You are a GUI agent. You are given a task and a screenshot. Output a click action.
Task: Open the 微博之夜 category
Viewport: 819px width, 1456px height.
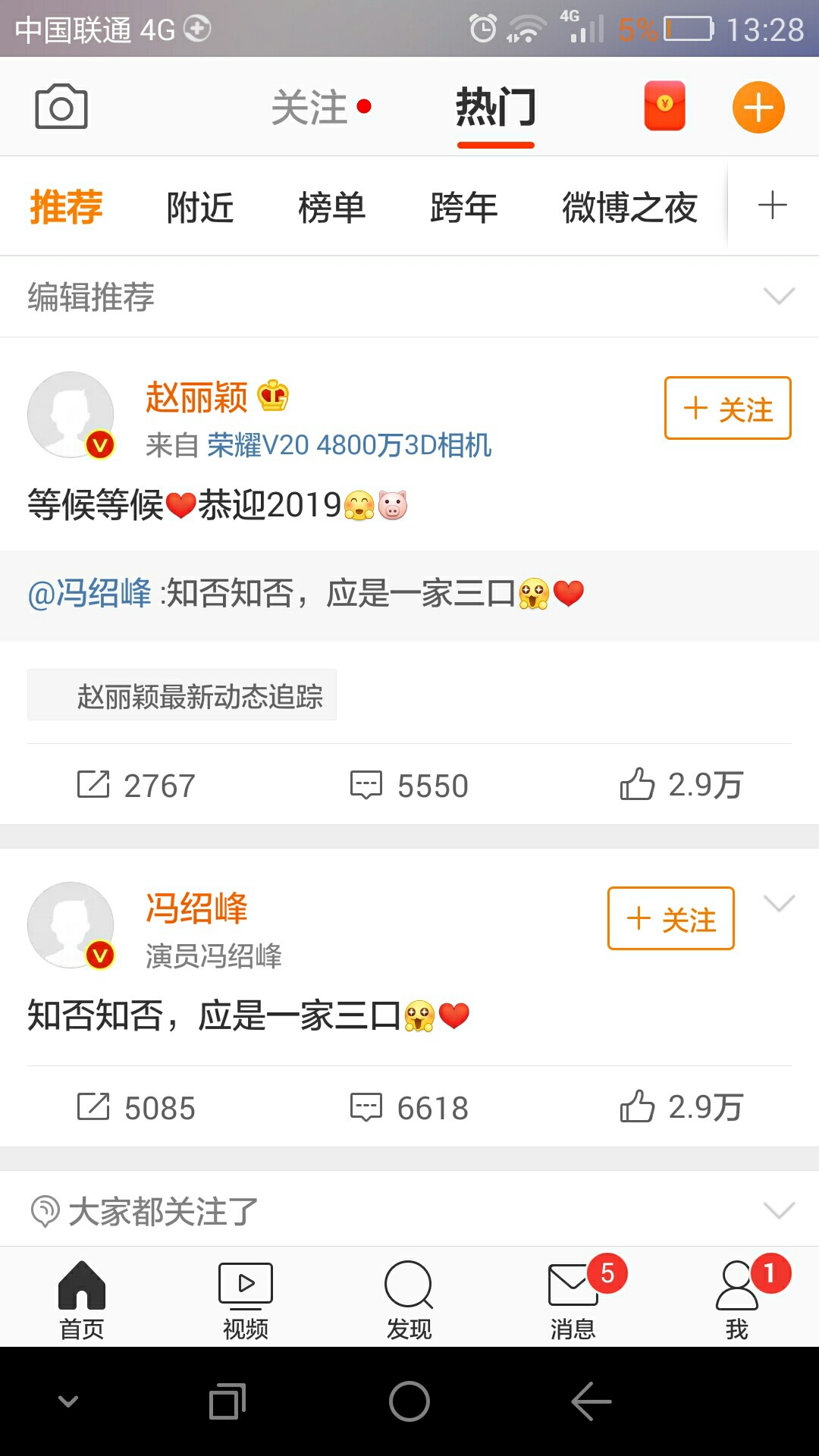[629, 207]
